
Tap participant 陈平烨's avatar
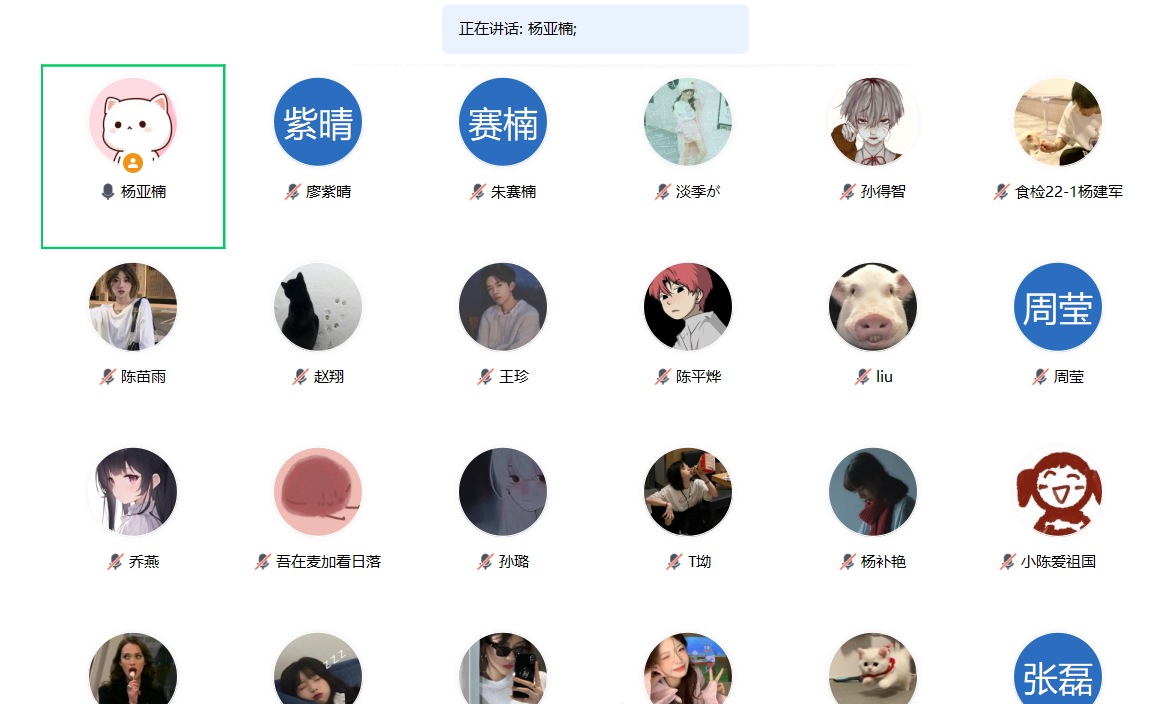pos(688,307)
